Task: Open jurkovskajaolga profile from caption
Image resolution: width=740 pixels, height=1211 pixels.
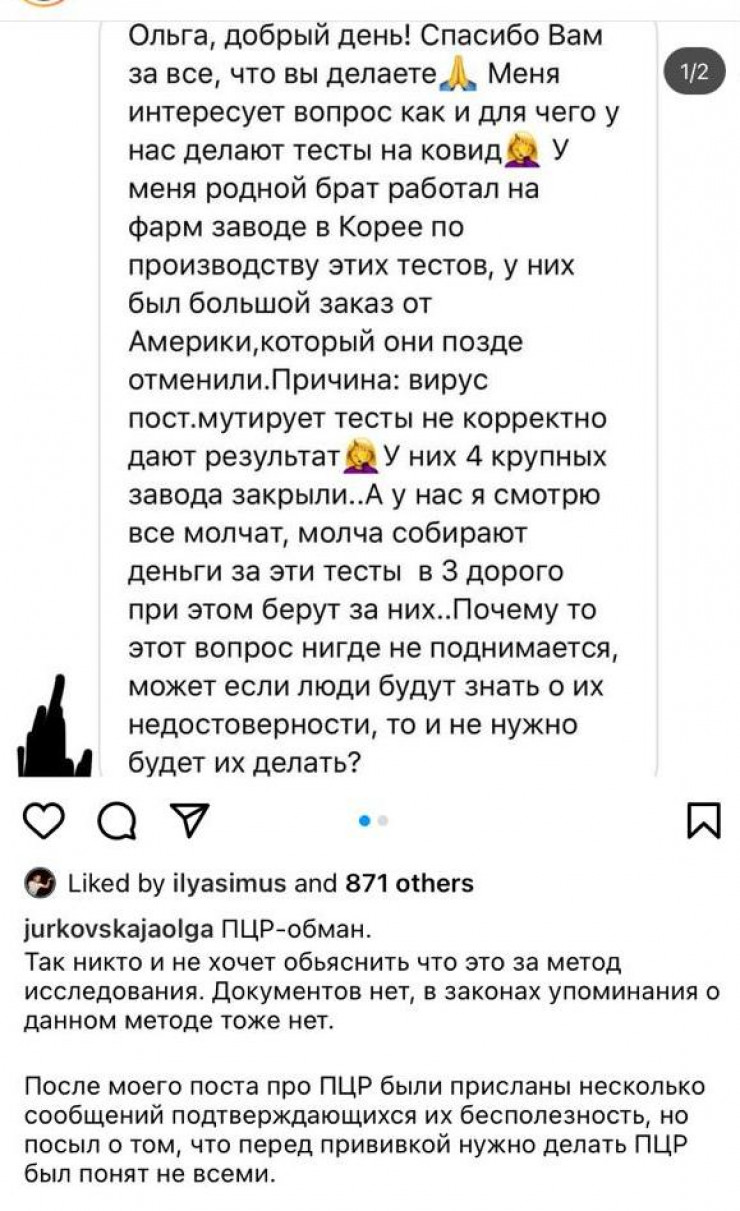Action: [x=116, y=930]
